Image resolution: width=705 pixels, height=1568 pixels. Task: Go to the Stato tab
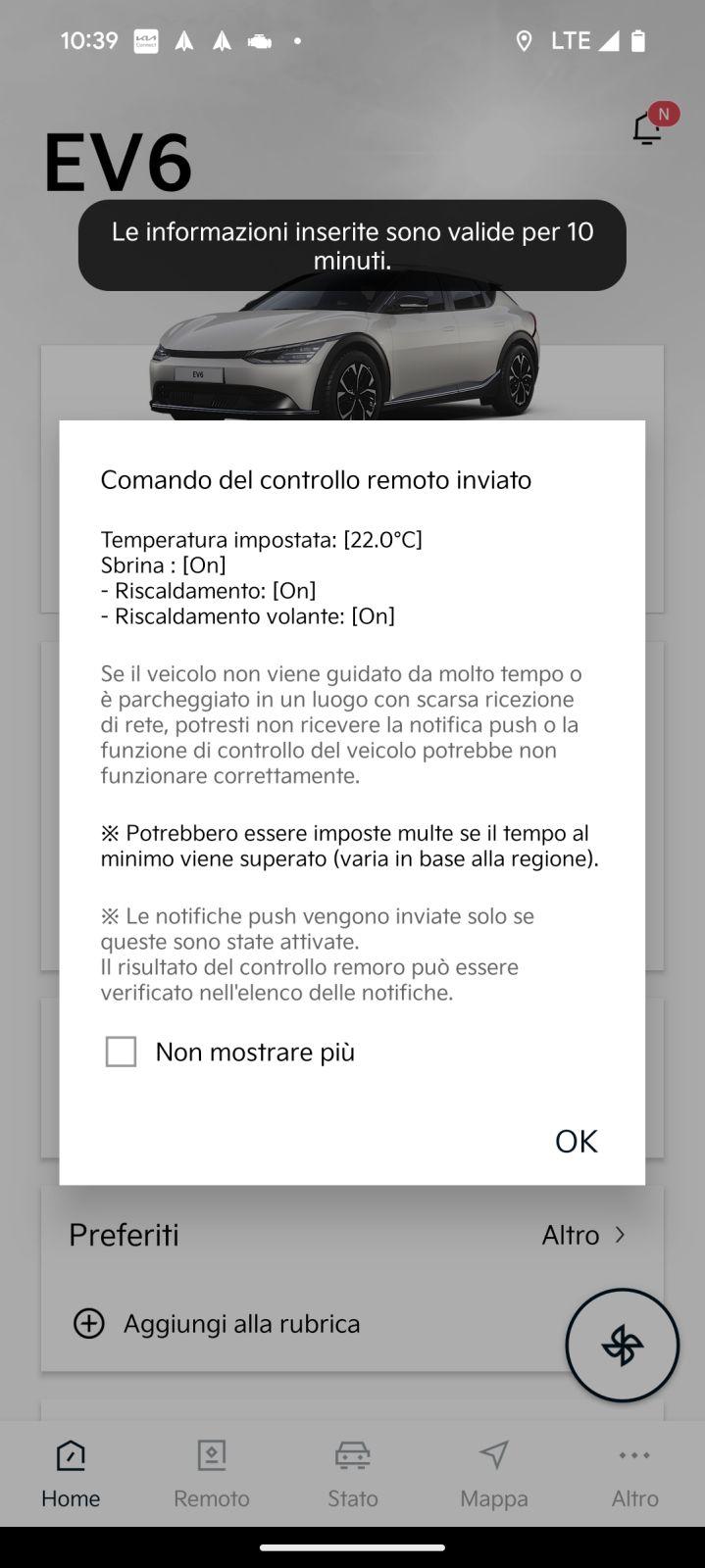pyautogui.click(x=353, y=1473)
